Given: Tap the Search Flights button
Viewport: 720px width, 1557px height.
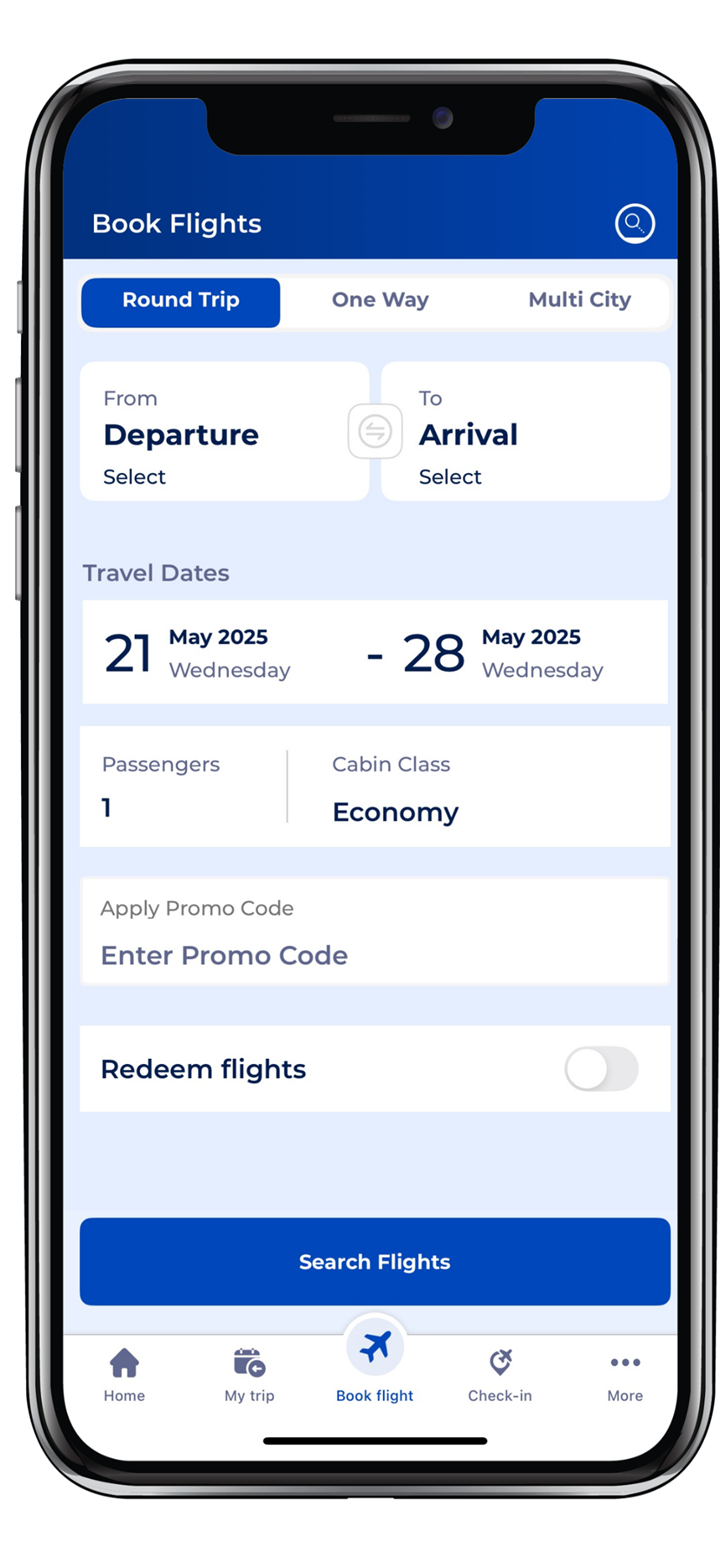Looking at the screenshot, I should 375,1262.
